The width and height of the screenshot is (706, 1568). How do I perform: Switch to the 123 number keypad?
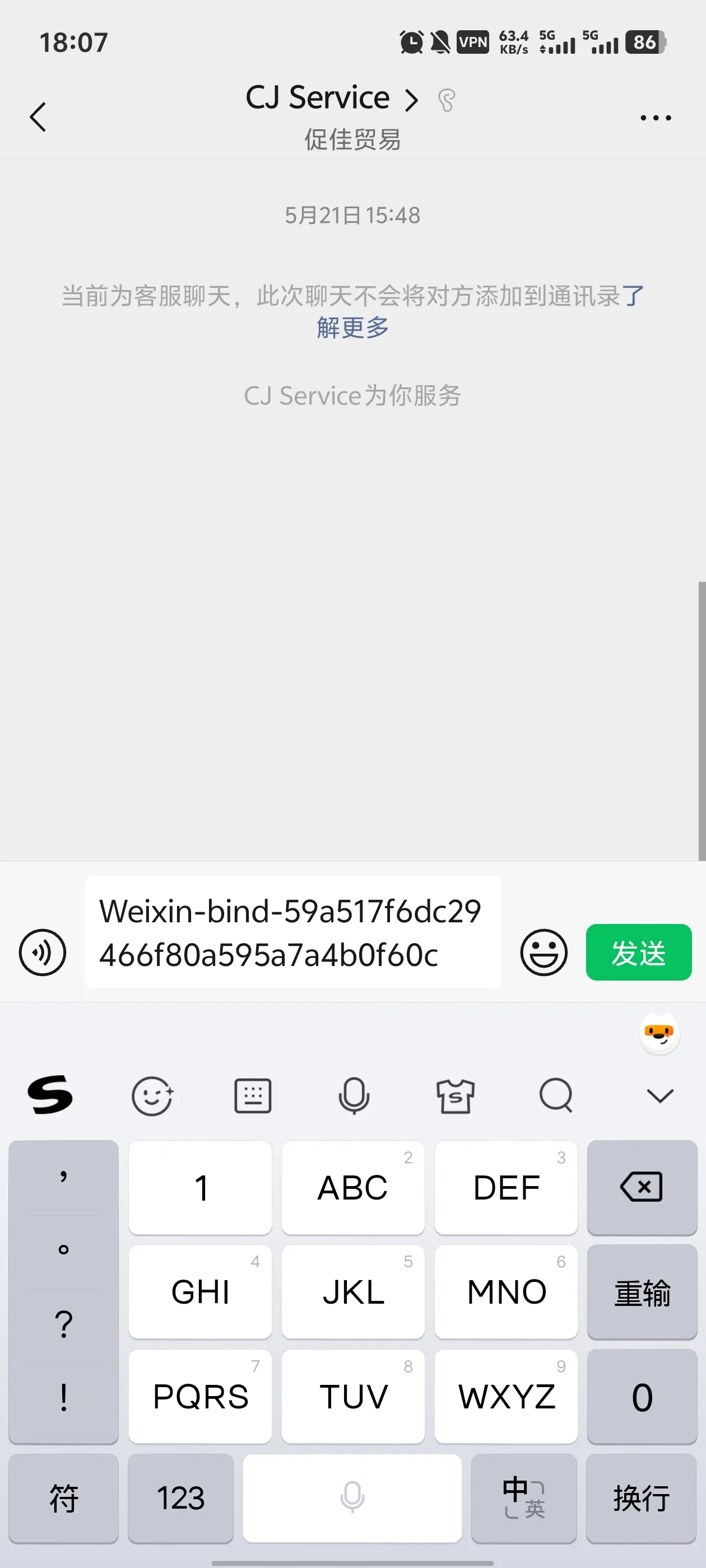coord(180,1498)
